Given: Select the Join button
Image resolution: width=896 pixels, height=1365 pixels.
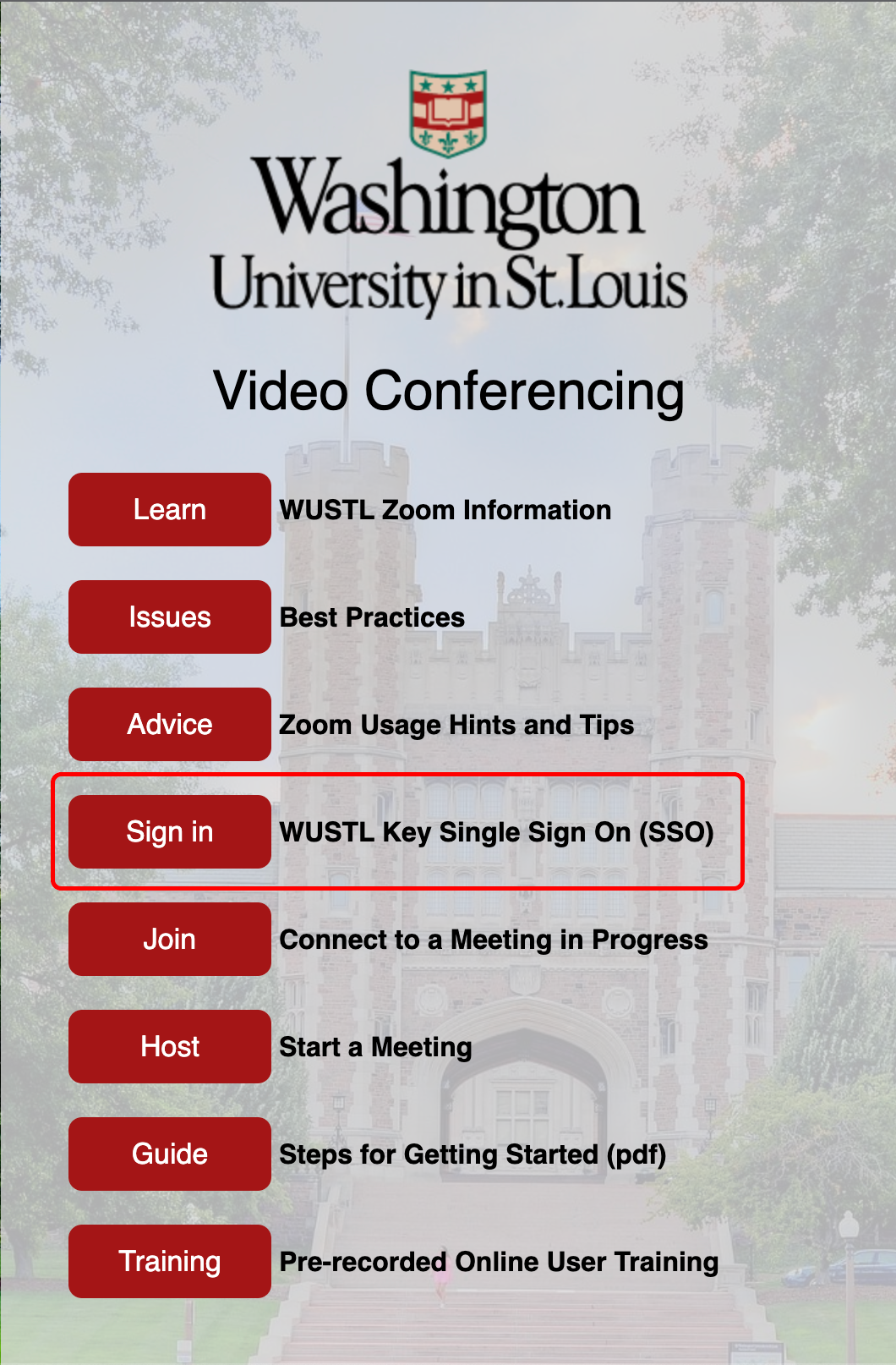Looking at the screenshot, I should click(169, 939).
